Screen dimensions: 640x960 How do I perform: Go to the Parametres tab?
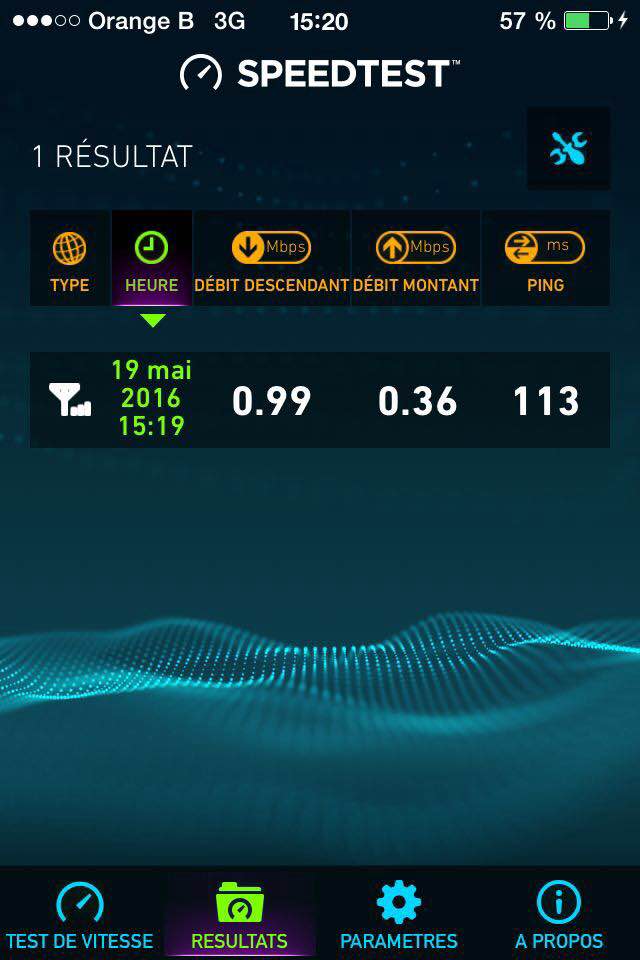399,914
